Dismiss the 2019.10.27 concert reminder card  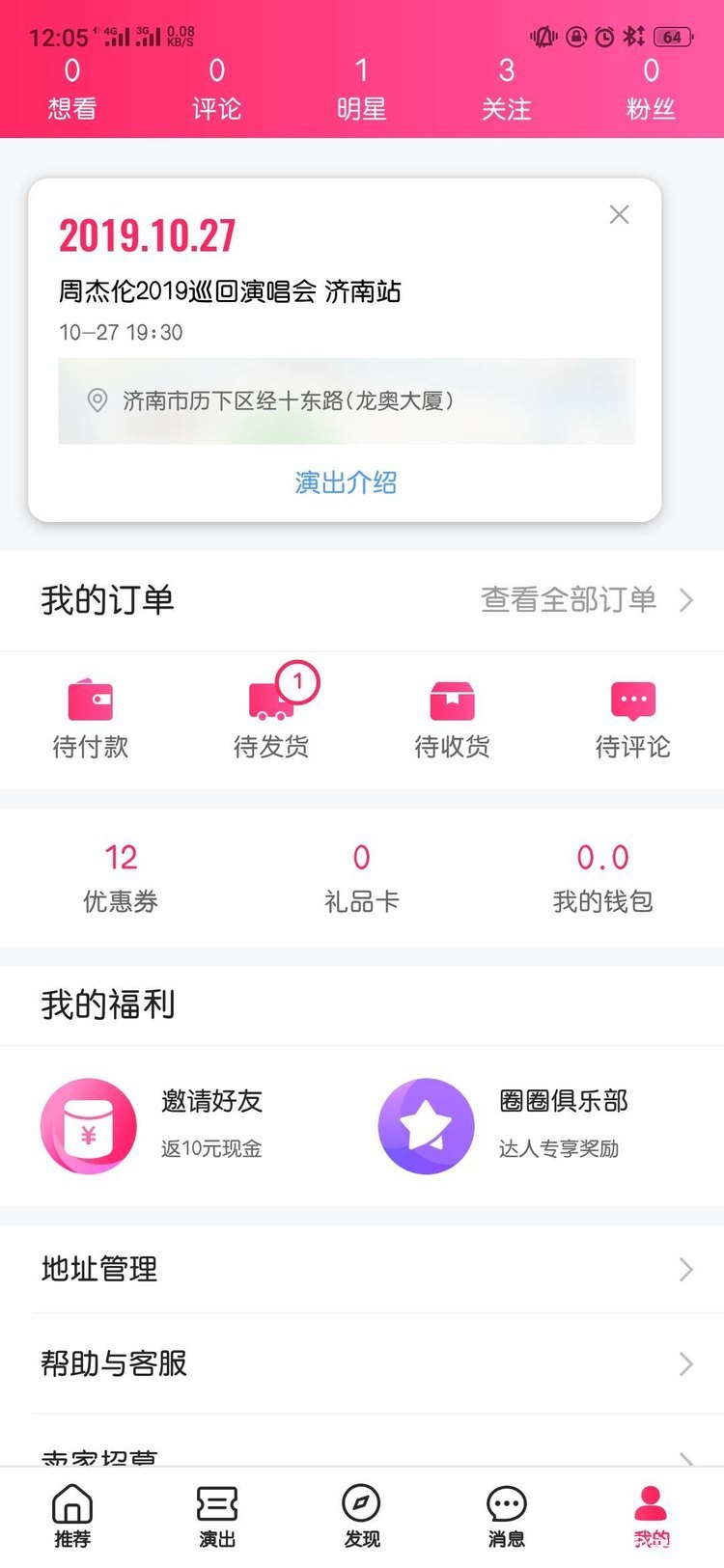[x=619, y=214]
